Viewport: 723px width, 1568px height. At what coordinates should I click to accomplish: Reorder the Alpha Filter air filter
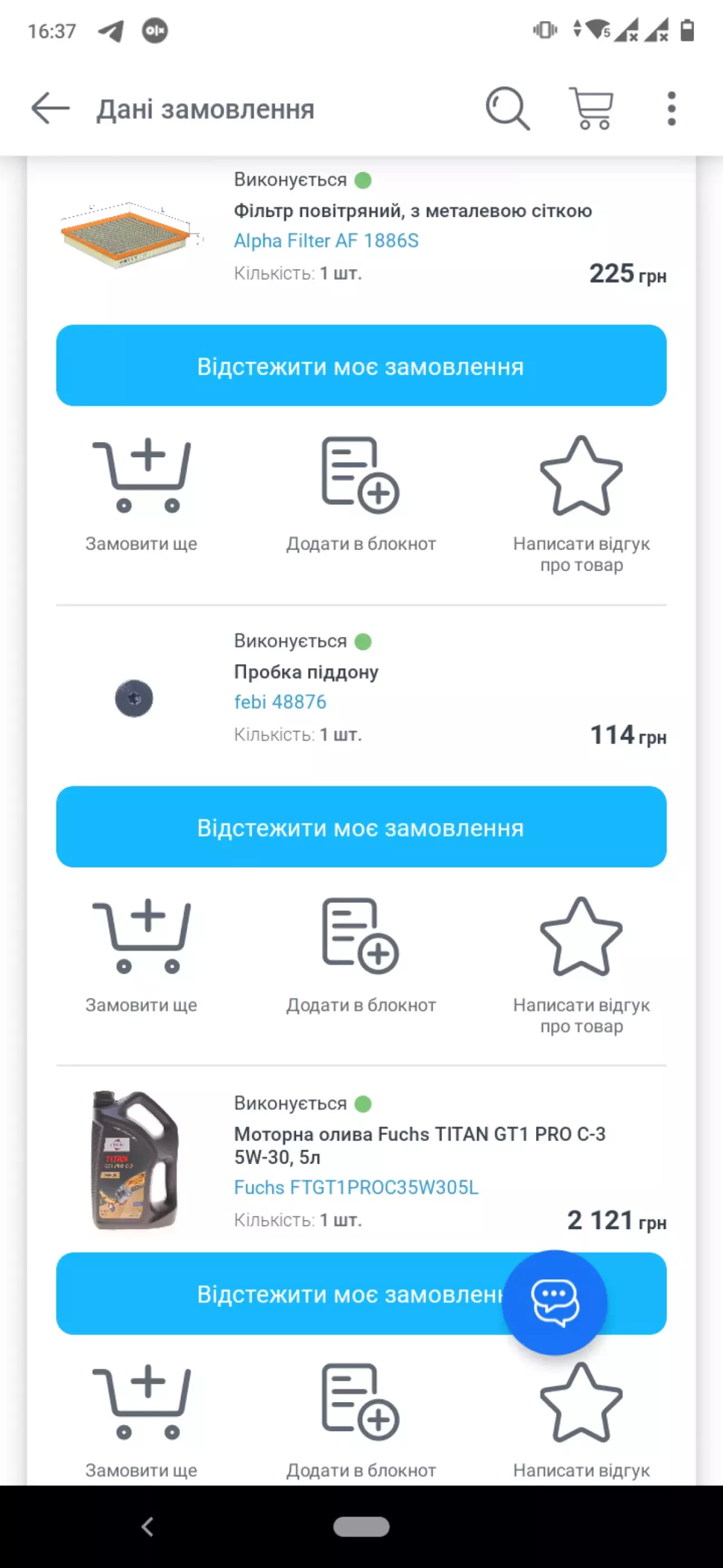[x=141, y=494]
